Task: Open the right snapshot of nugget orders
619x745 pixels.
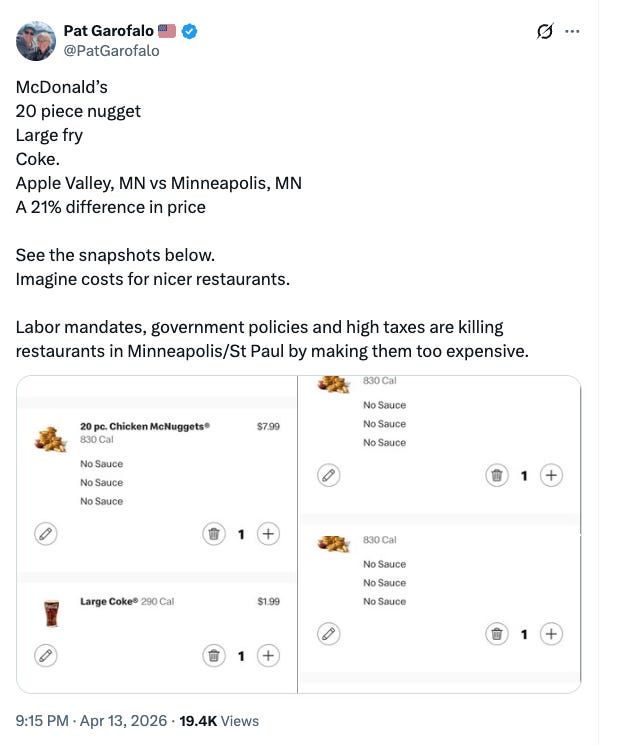Action: [439, 534]
